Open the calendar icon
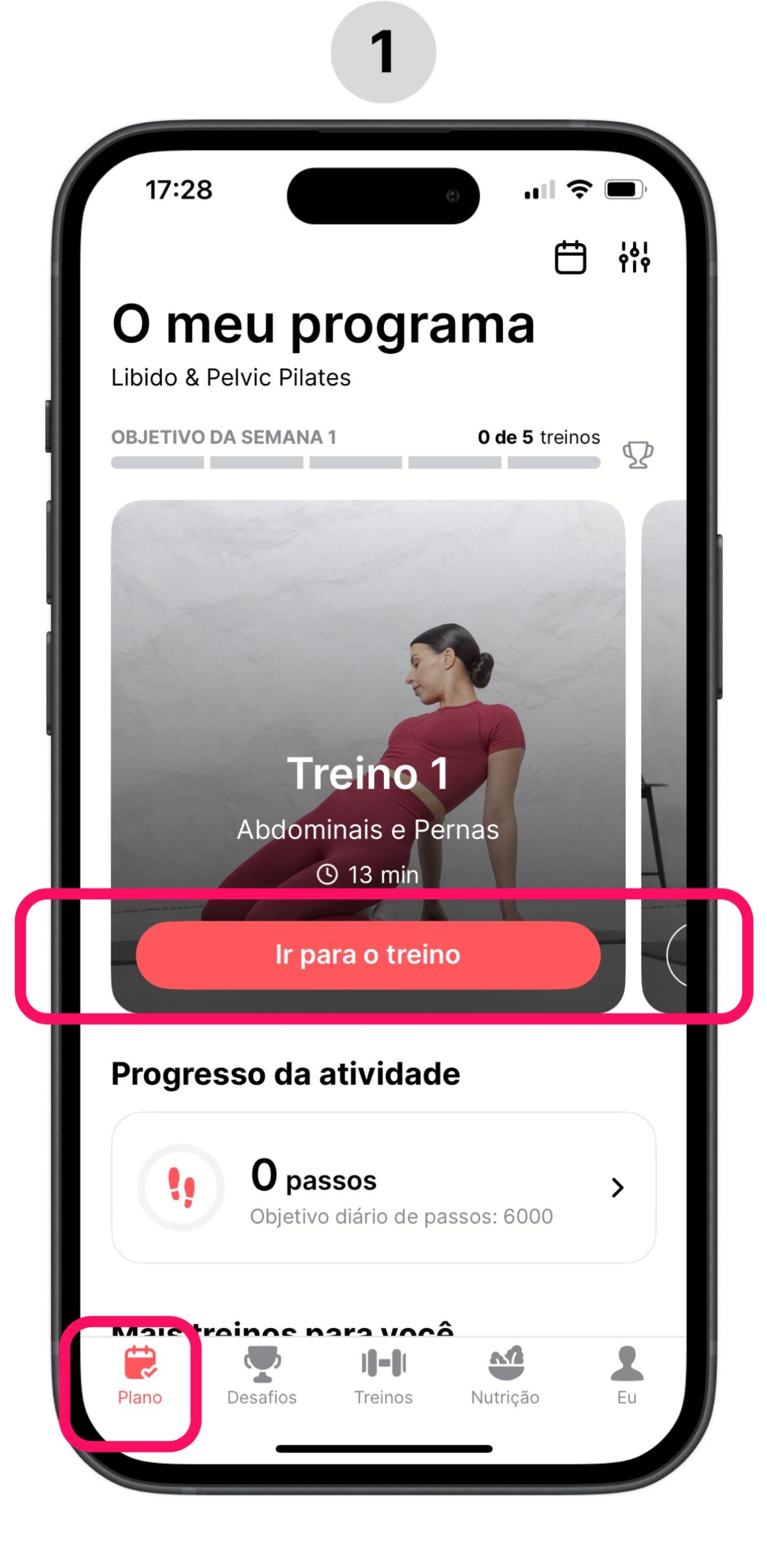This screenshot has height=1568, width=767. pyautogui.click(x=570, y=257)
